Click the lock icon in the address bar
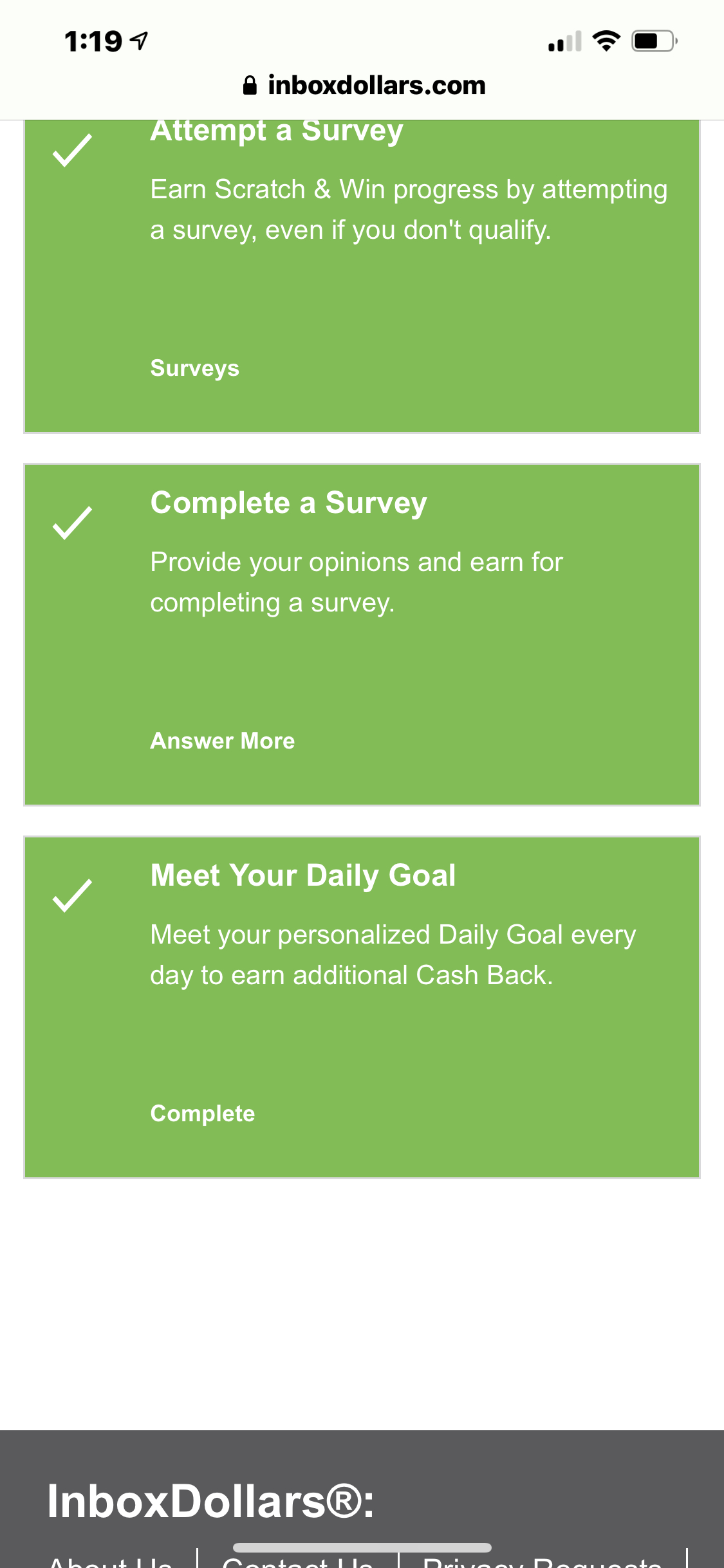 click(x=250, y=84)
